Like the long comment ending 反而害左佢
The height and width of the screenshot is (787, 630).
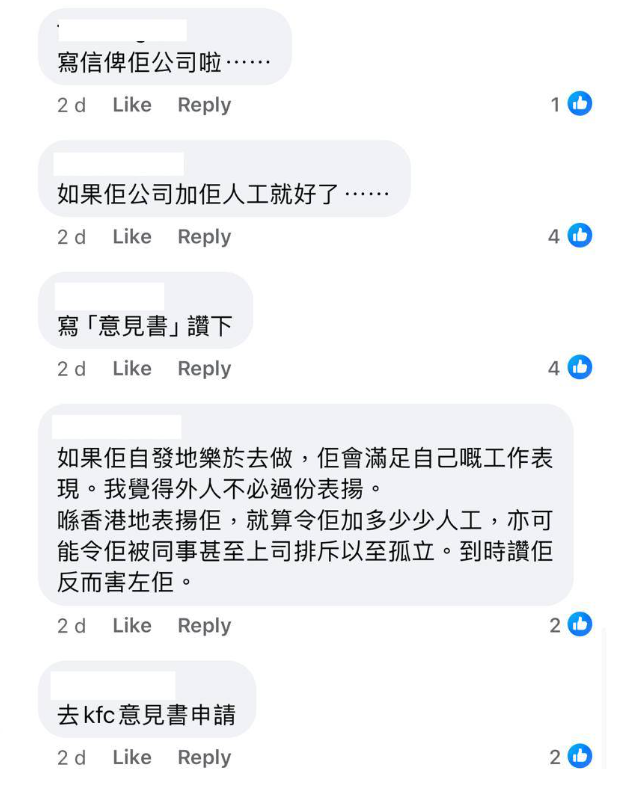point(131,626)
